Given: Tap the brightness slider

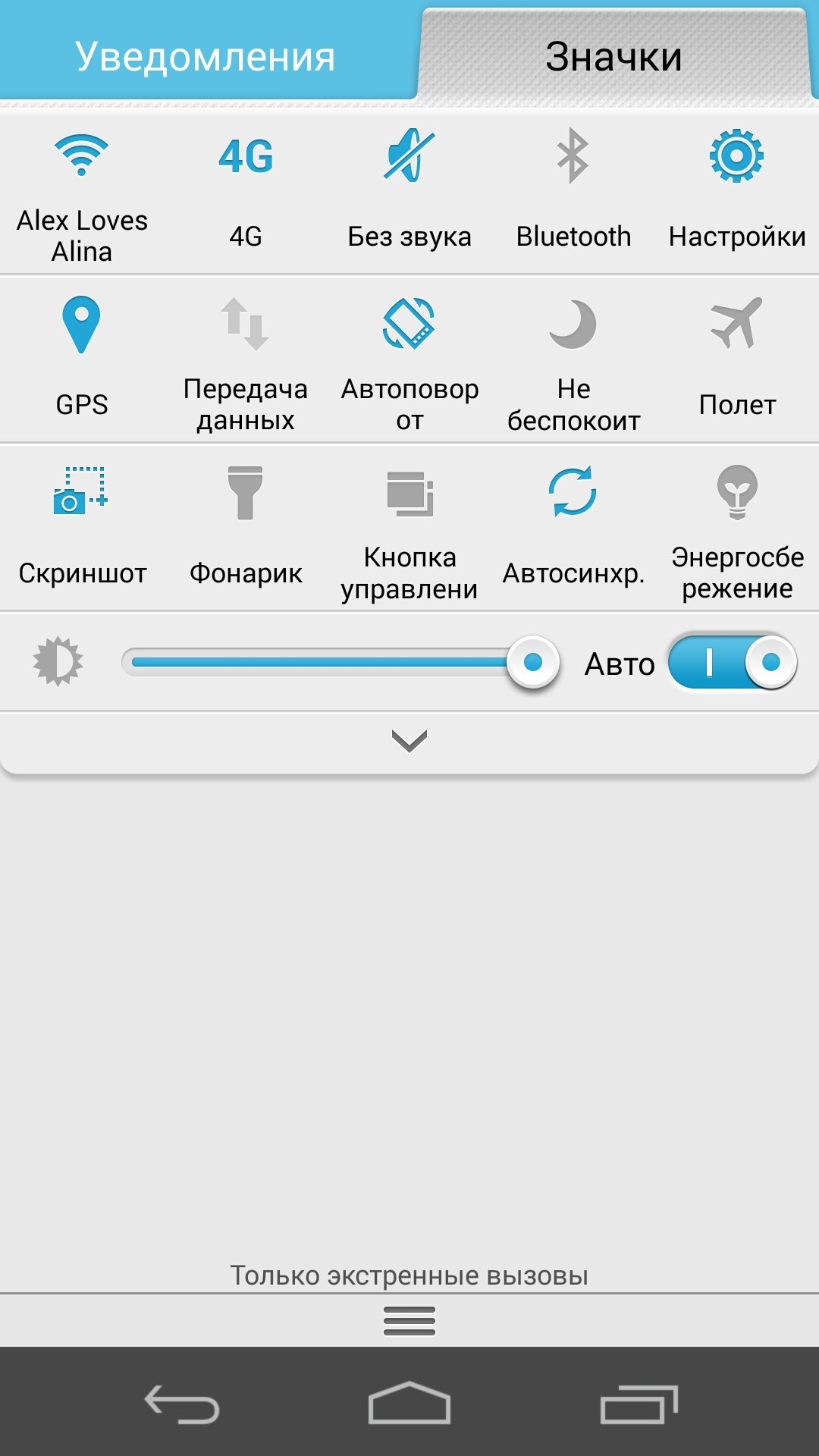Looking at the screenshot, I should (340, 662).
